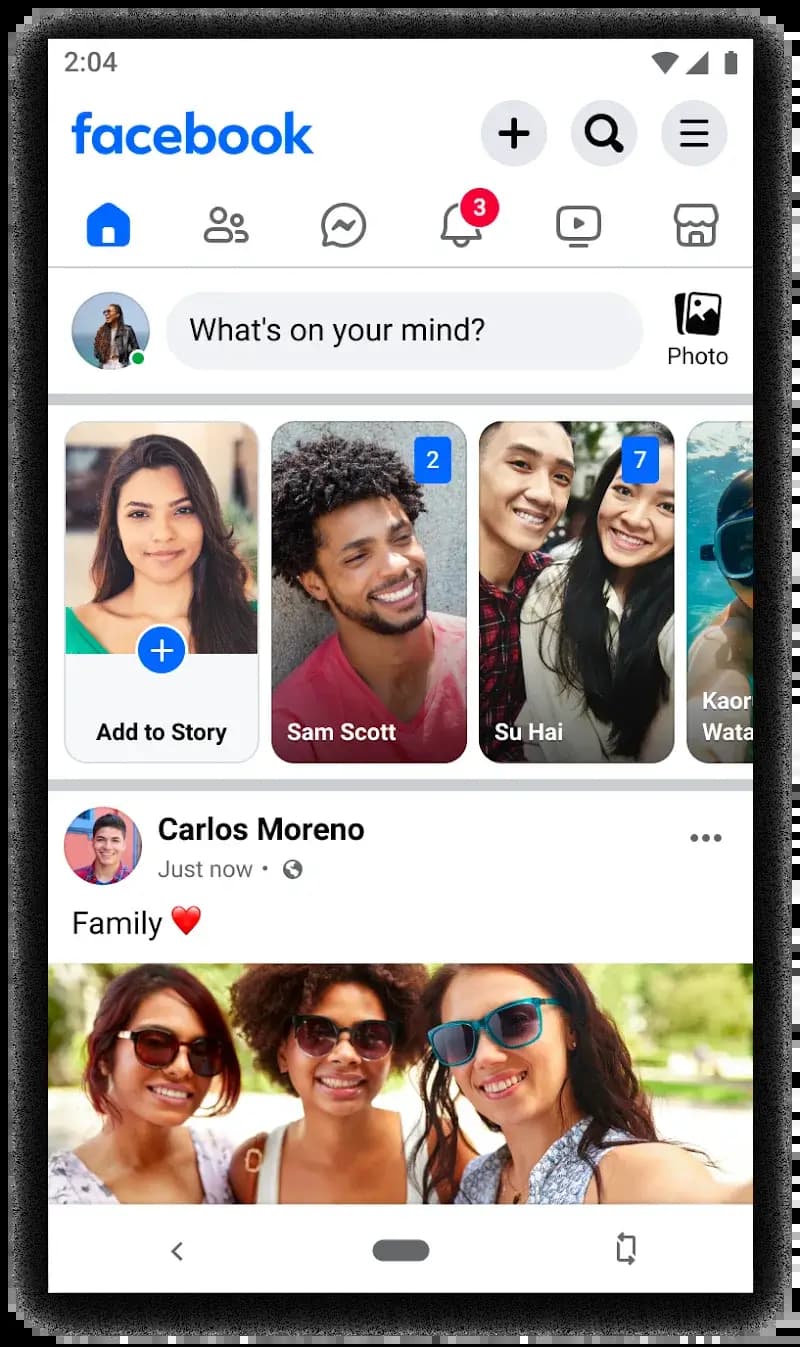The height and width of the screenshot is (1347, 800).
Task: Switch to the Home feed tab
Action: click(x=109, y=225)
